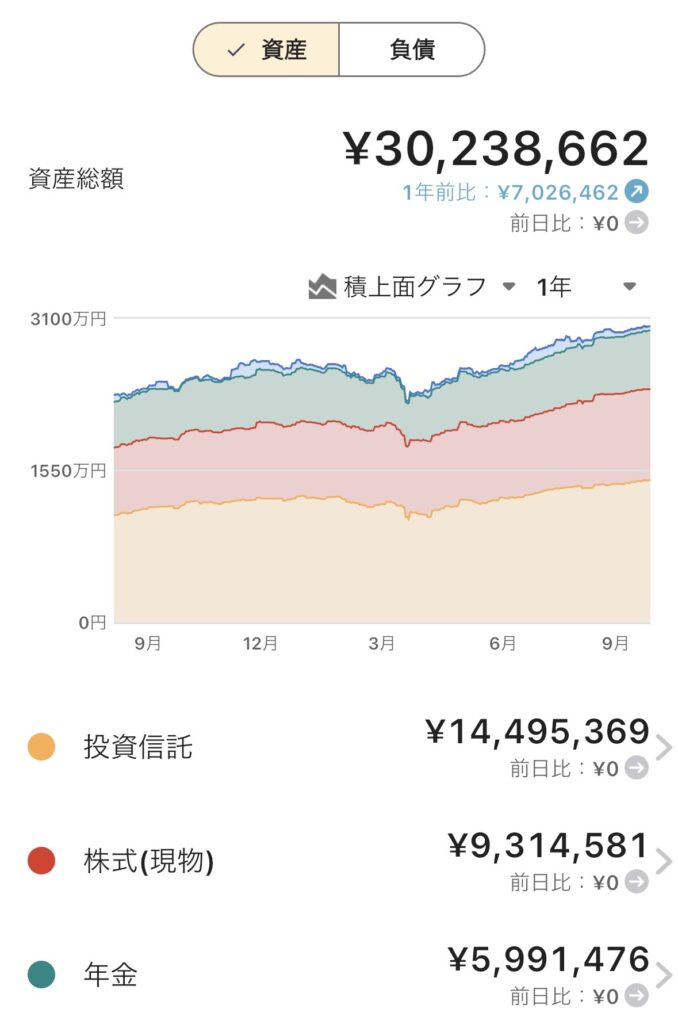Open the 投資信託 asset details

(340, 747)
